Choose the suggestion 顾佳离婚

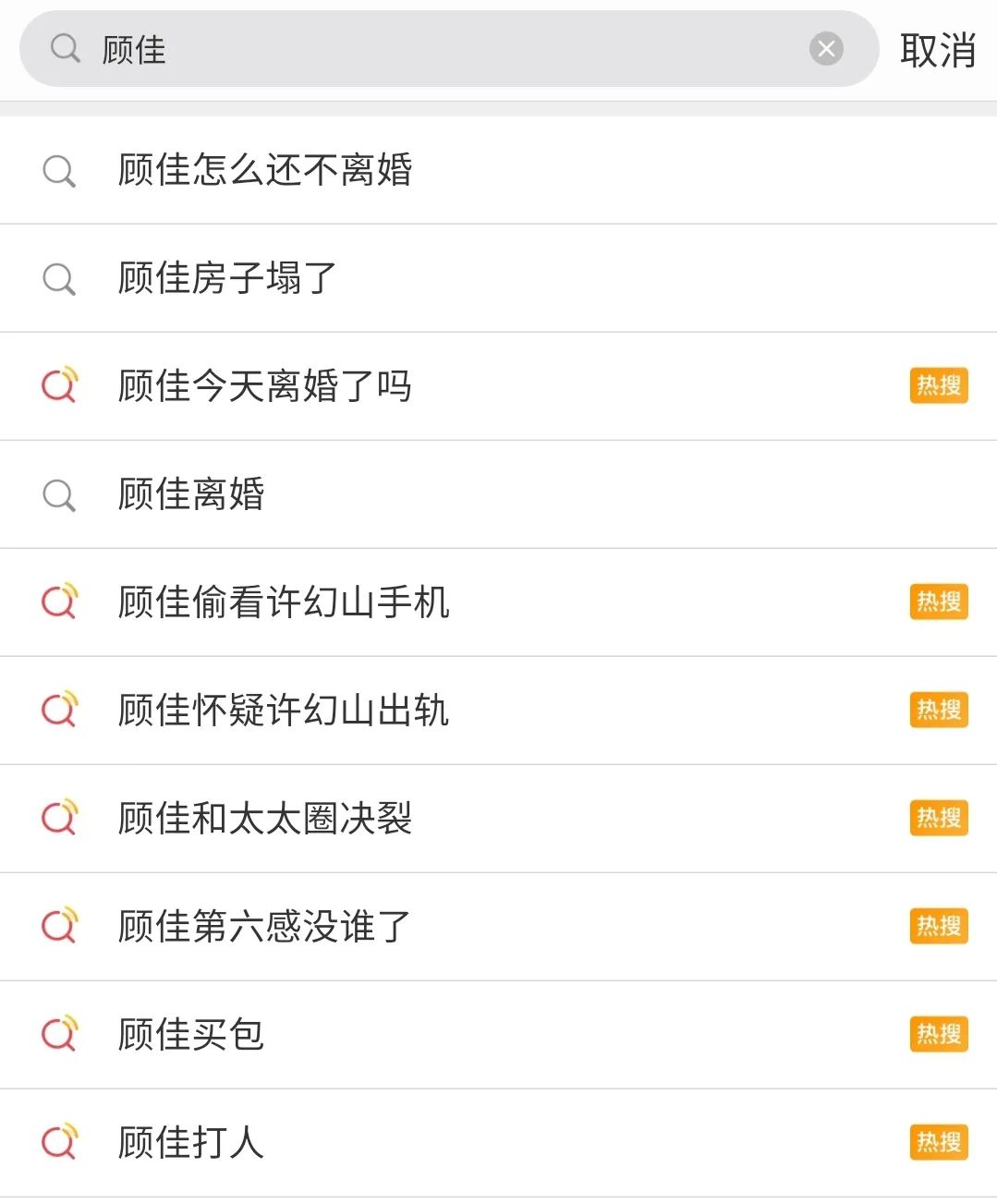point(191,494)
